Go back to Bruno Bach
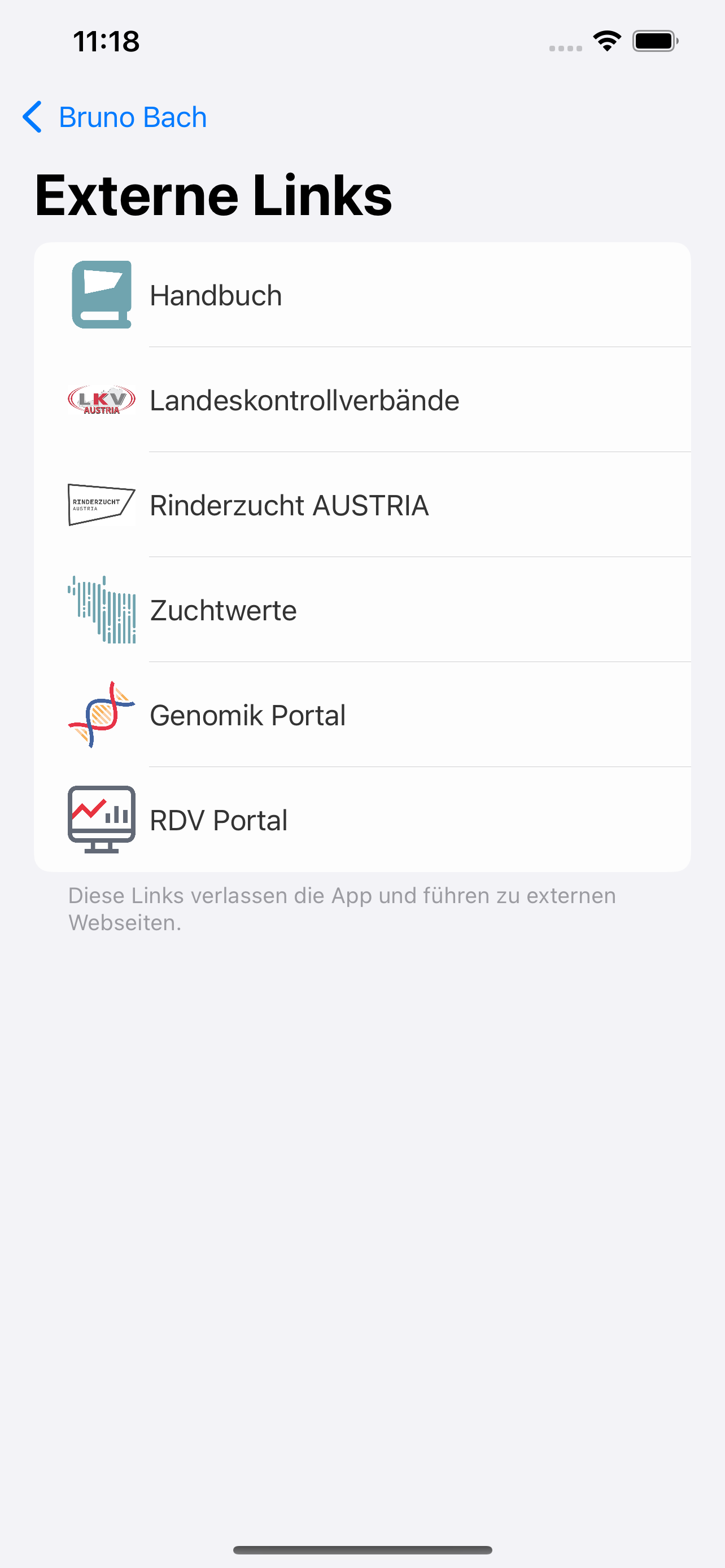 coord(115,117)
